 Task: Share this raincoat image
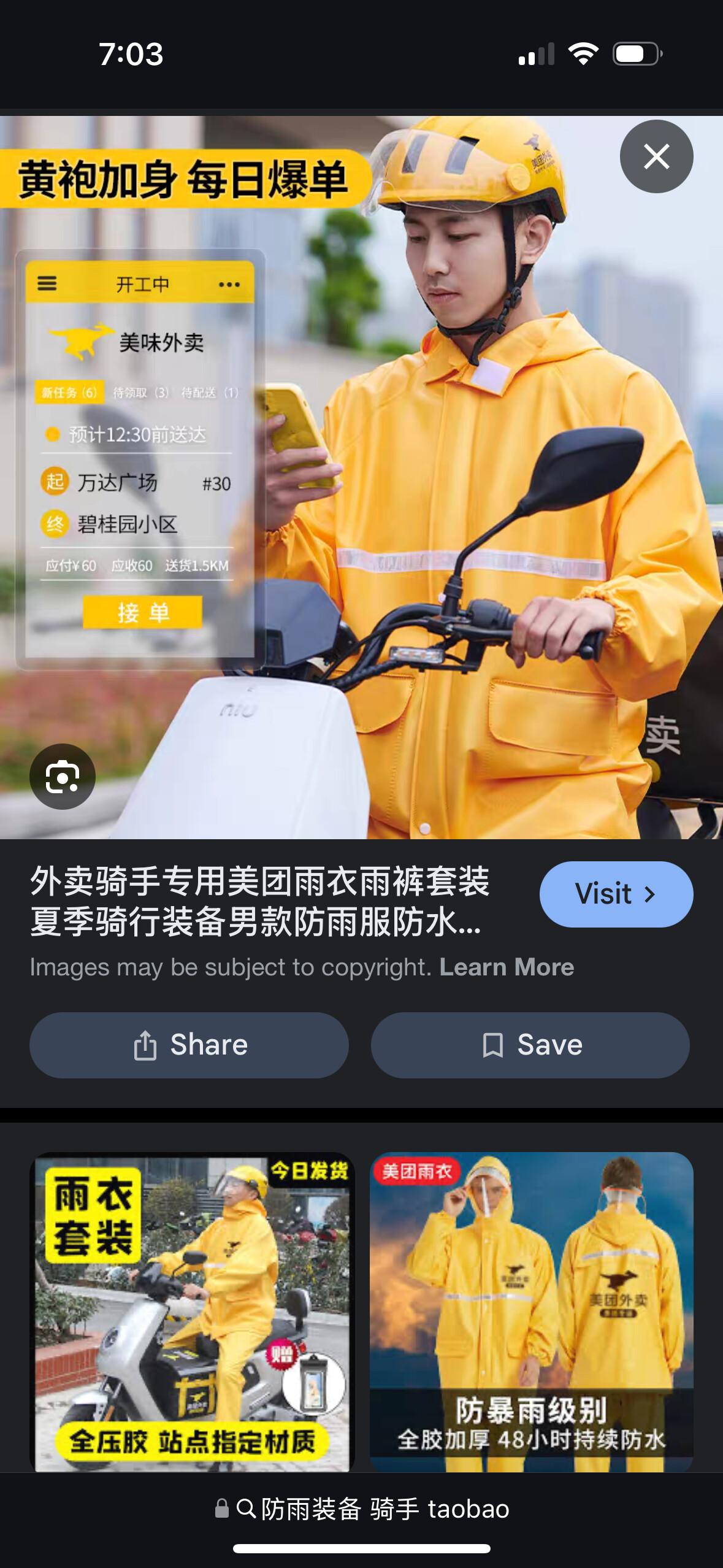click(189, 1045)
